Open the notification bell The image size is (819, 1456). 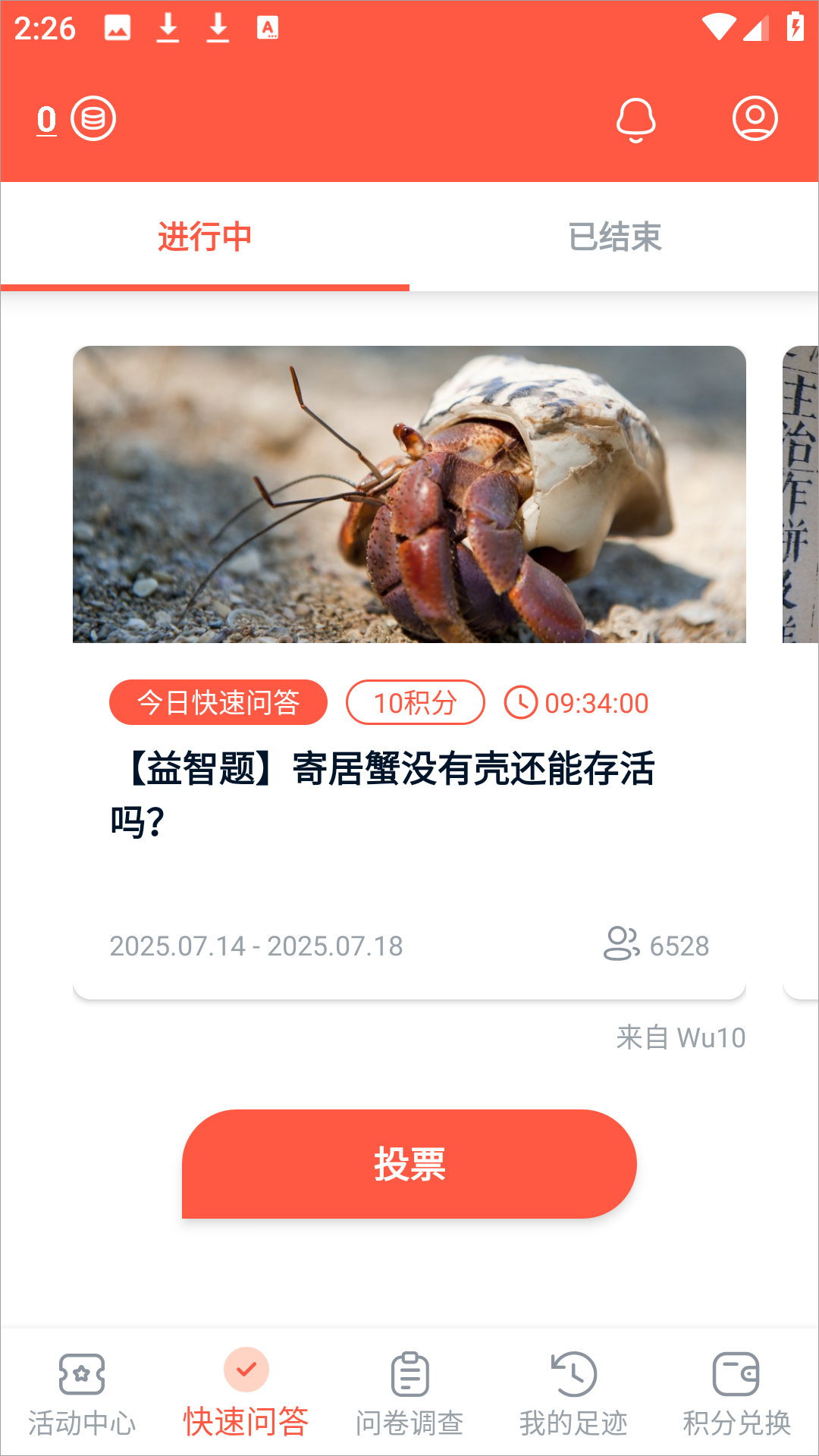coord(635,120)
